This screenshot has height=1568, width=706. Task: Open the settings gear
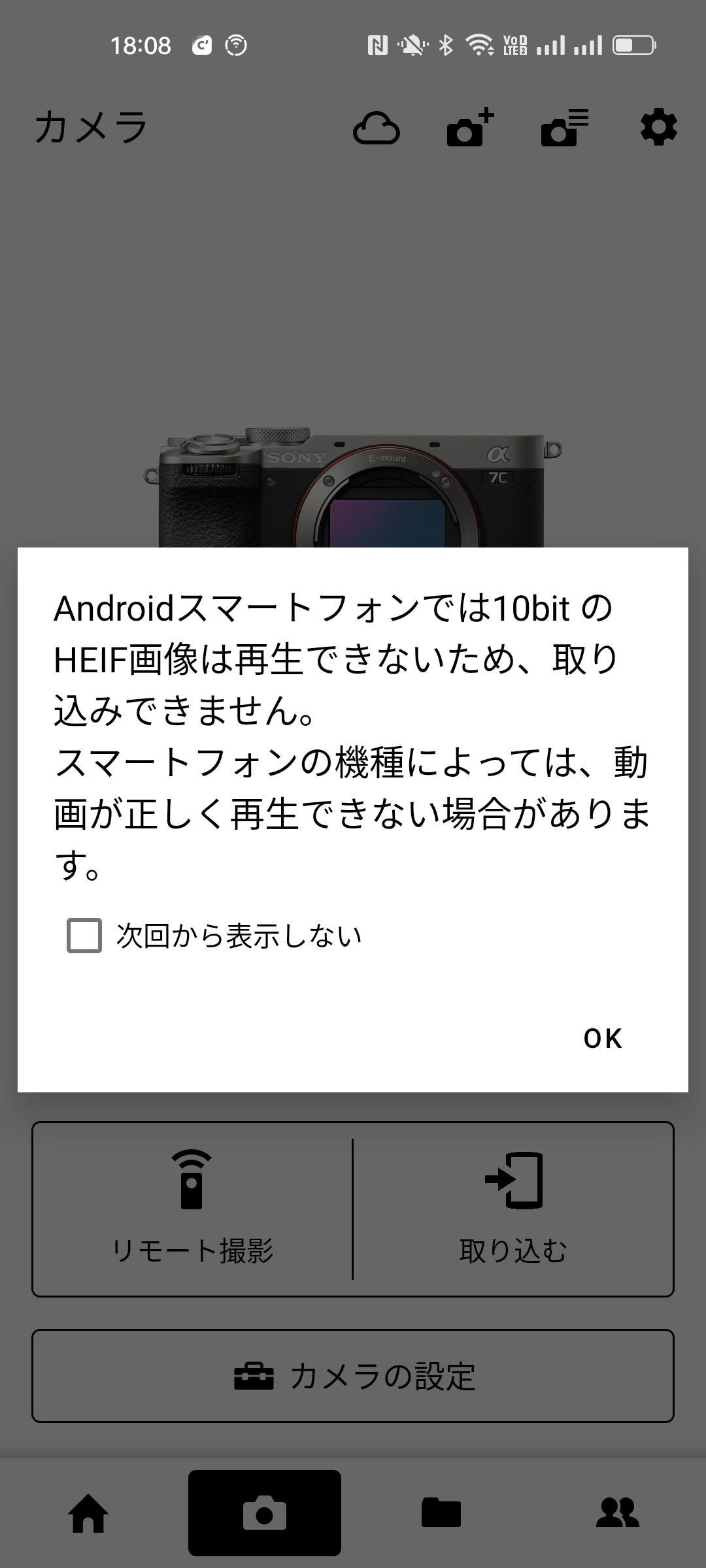pos(658,129)
